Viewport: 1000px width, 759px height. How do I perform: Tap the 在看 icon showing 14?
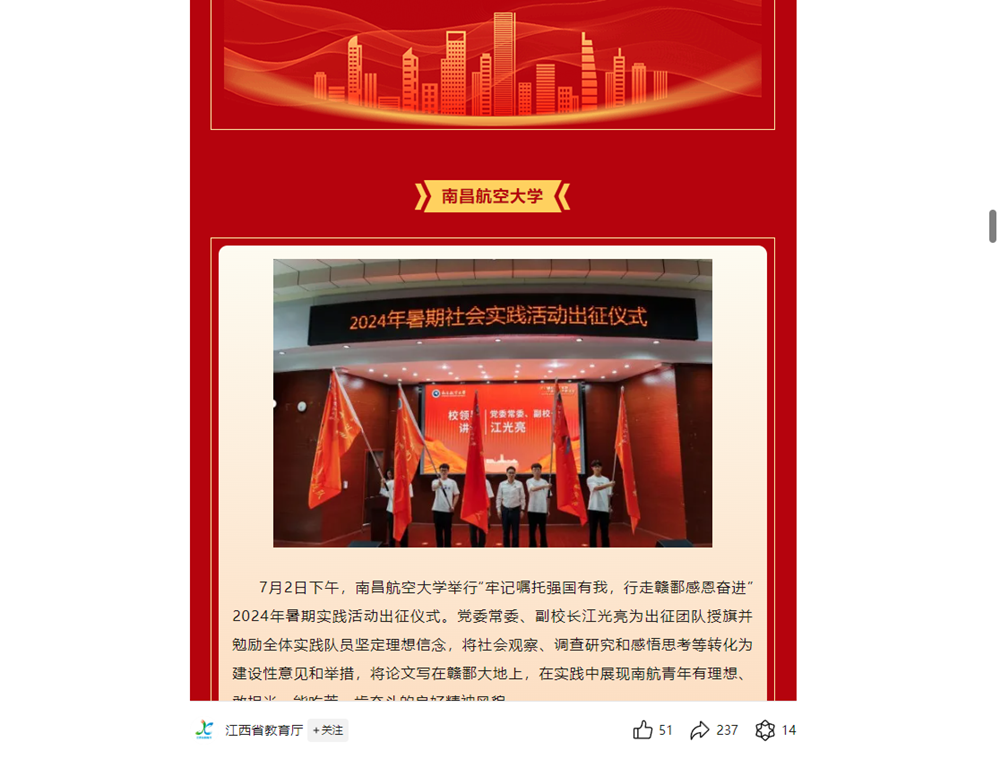765,730
